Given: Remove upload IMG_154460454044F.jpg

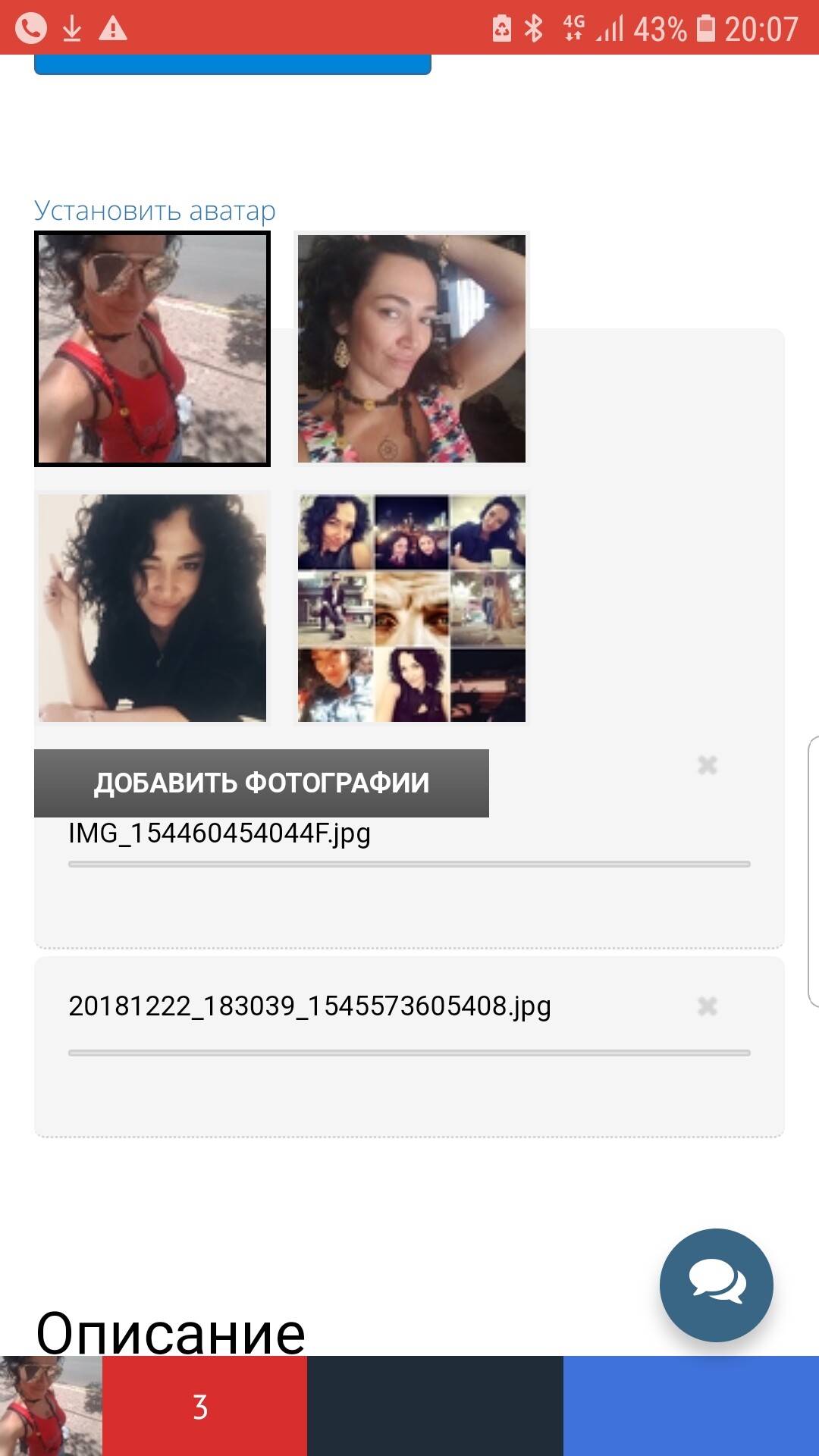Looking at the screenshot, I should coord(707,765).
